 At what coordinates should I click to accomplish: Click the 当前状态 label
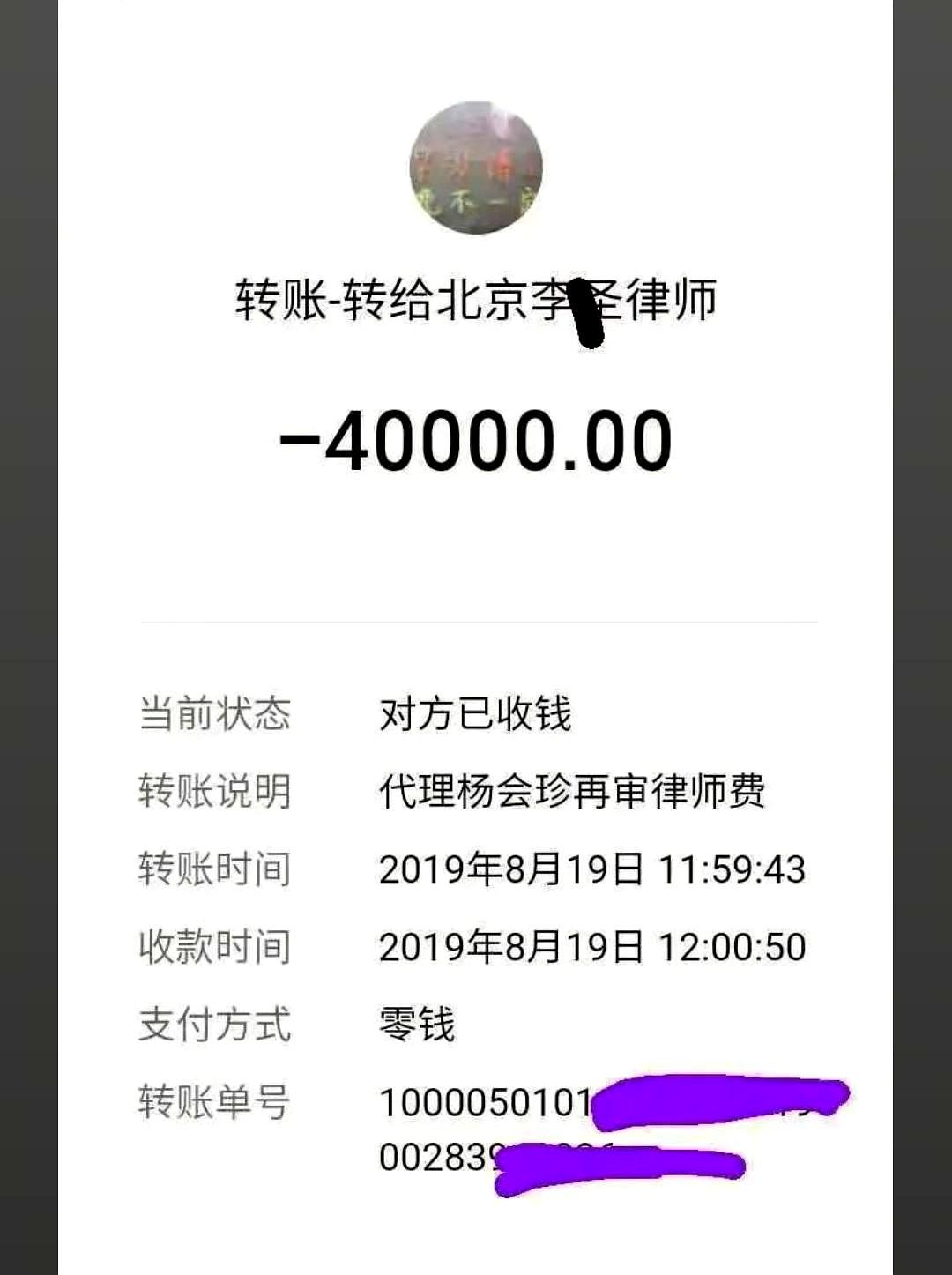pos(216,716)
